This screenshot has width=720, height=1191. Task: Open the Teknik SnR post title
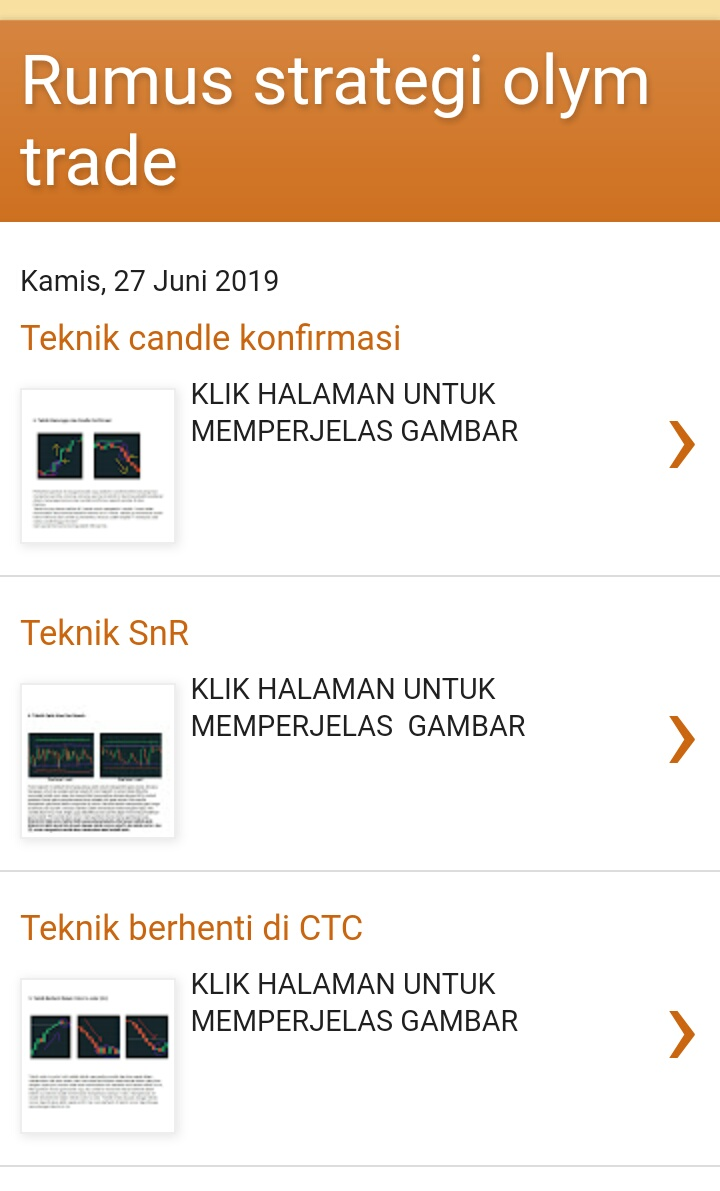click(105, 633)
